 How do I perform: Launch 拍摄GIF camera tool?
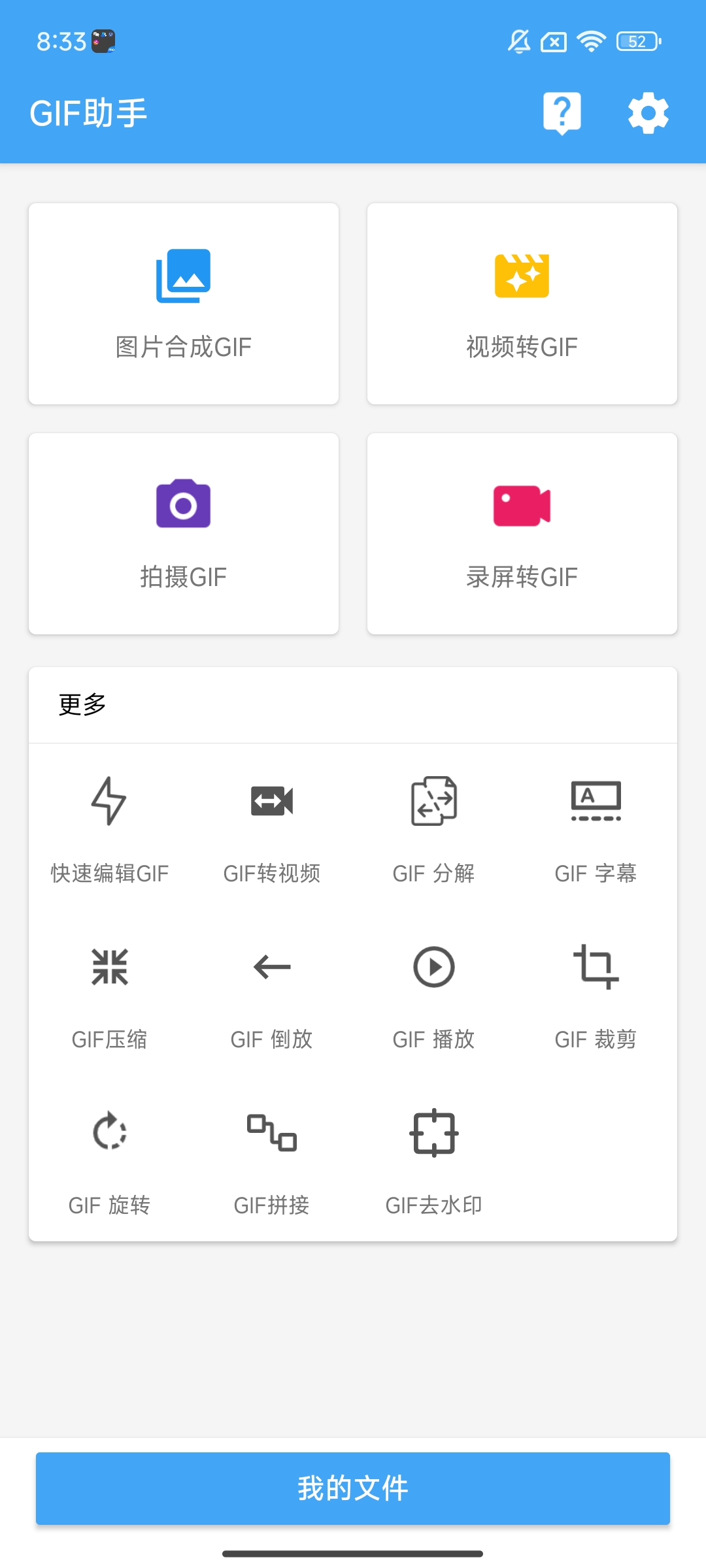pyautogui.click(x=184, y=534)
